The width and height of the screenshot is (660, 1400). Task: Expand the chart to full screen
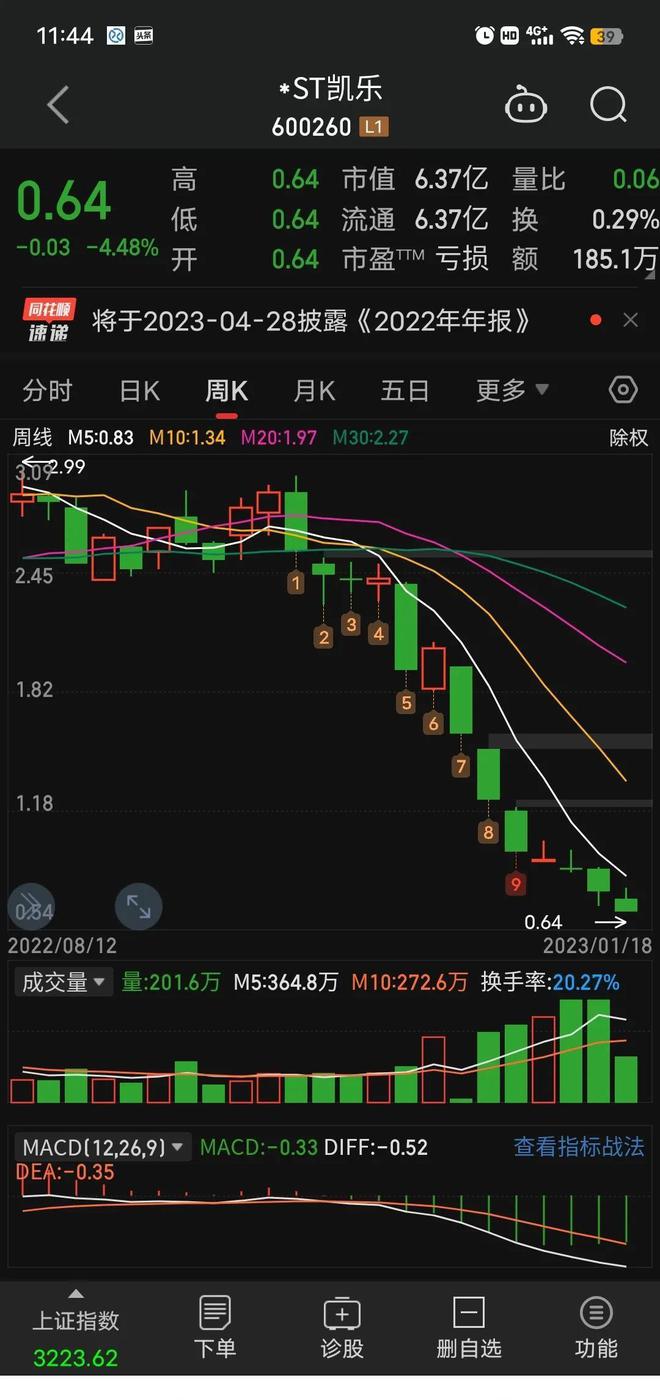coord(138,907)
